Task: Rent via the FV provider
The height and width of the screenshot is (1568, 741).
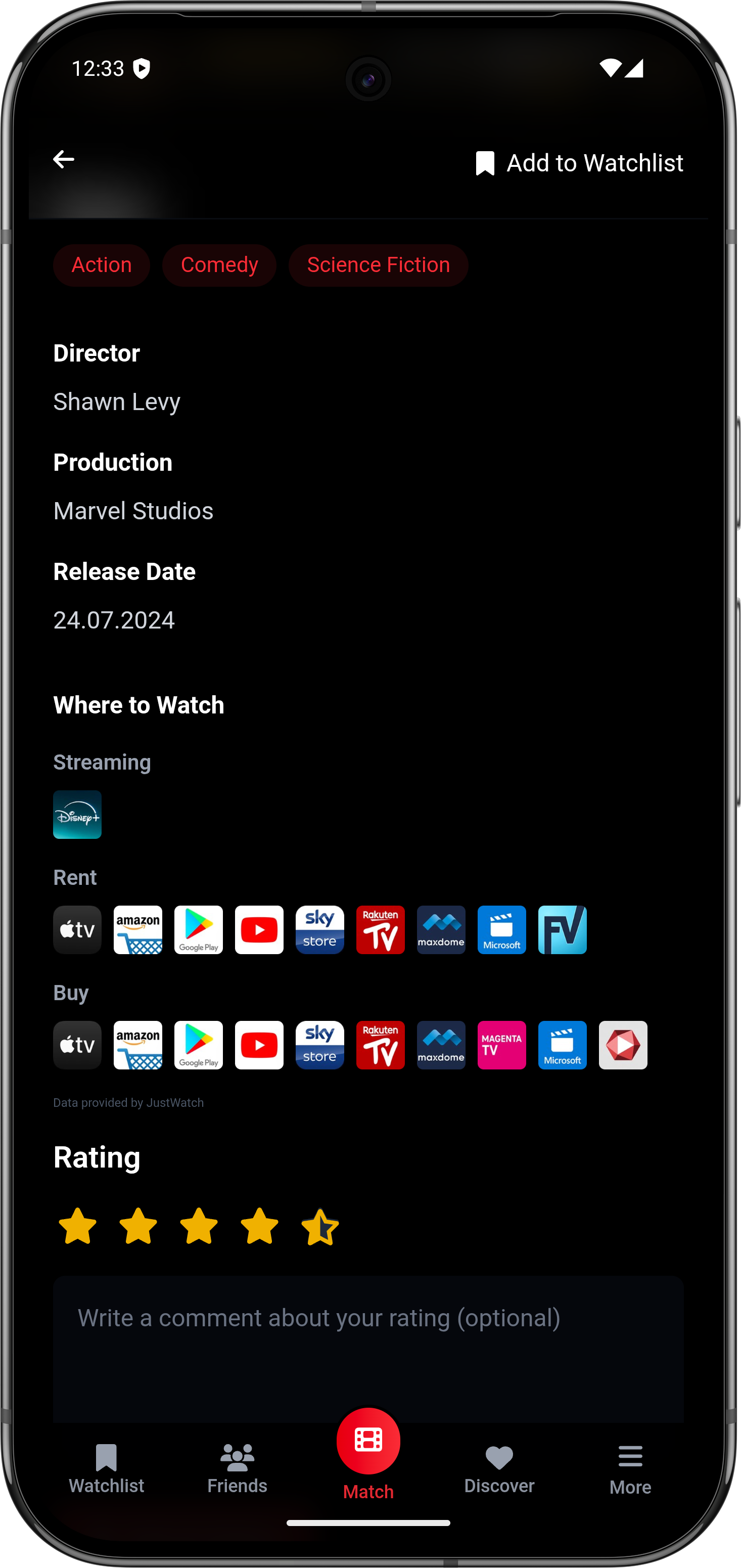Action: (x=562, y=929)
